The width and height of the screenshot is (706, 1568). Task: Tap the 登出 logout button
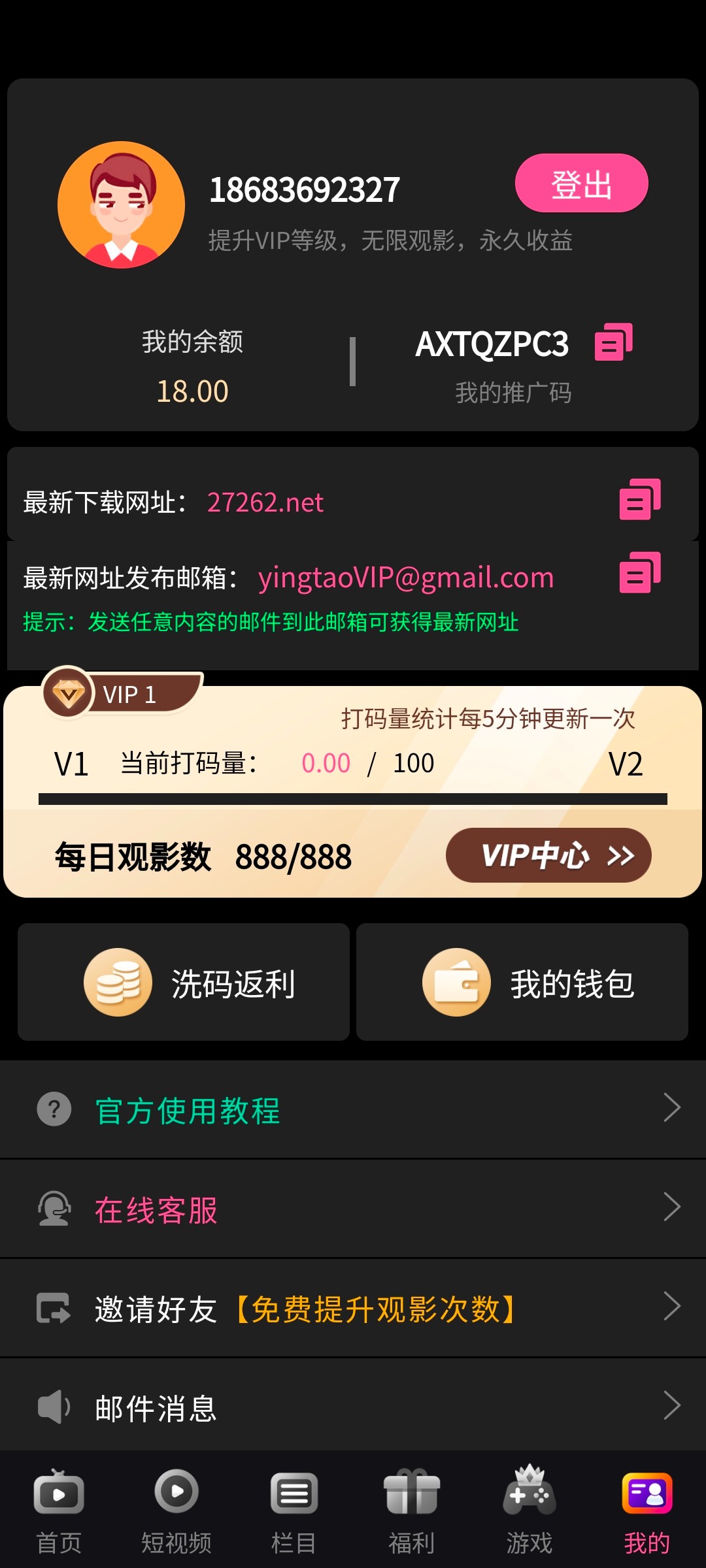(581, 184)
